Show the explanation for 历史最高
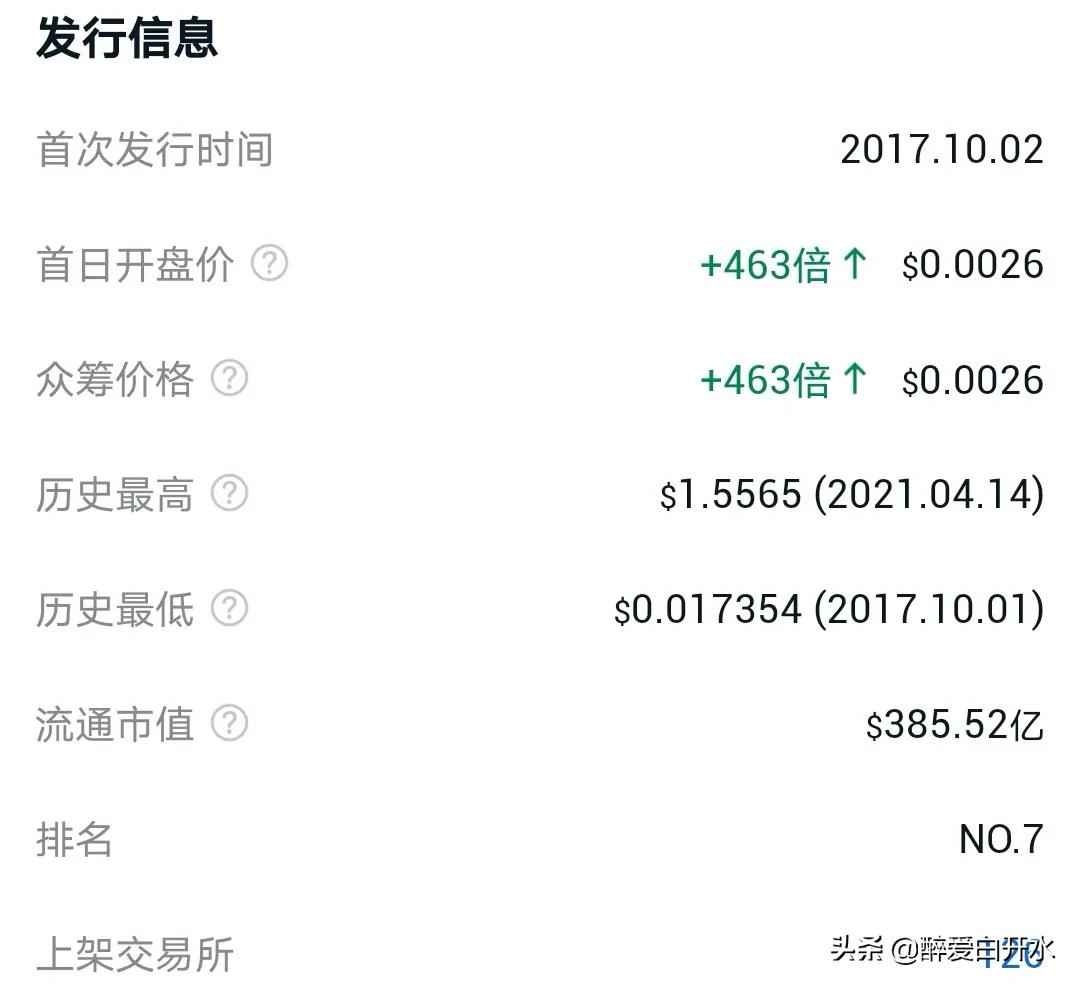 tap(229, 493)
